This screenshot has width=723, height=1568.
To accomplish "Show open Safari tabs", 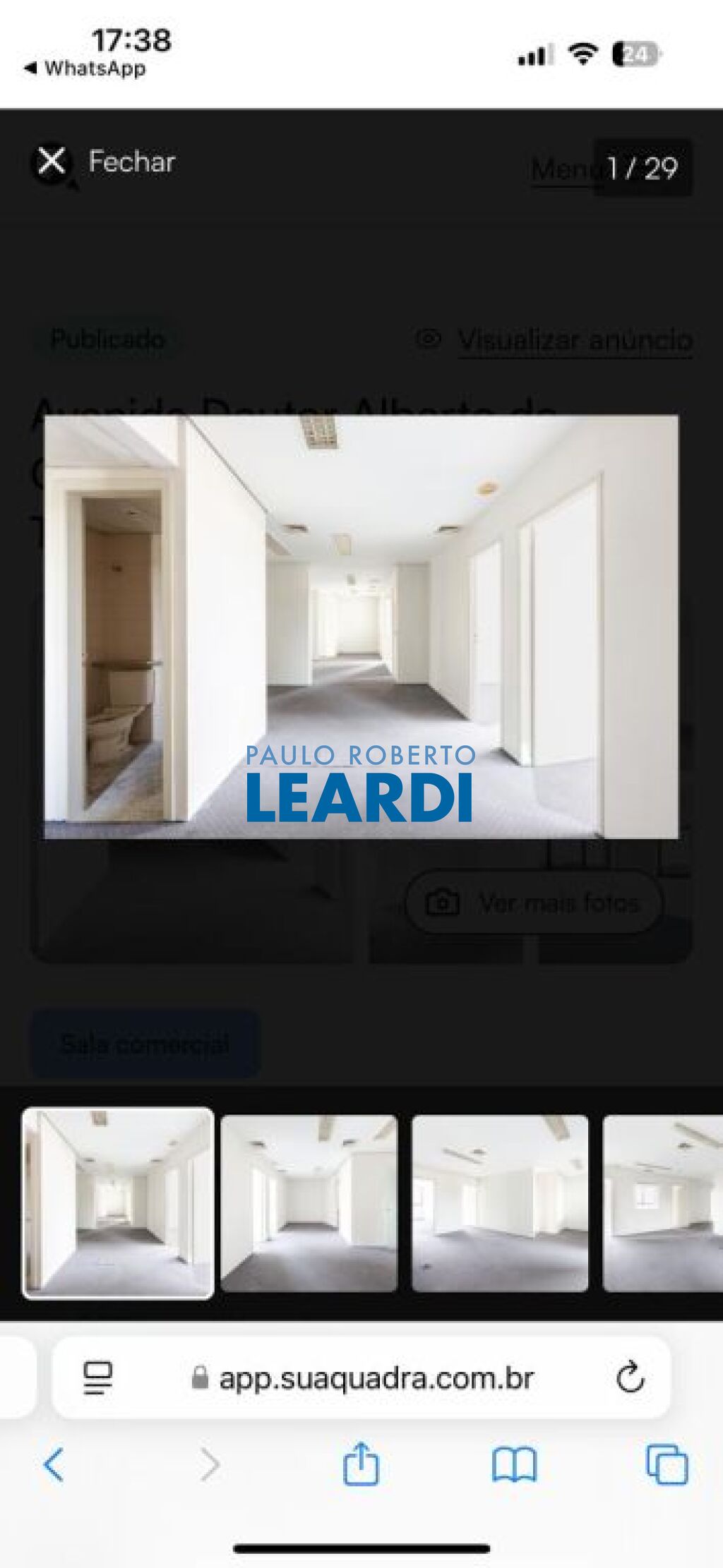I will point(667,1465).
